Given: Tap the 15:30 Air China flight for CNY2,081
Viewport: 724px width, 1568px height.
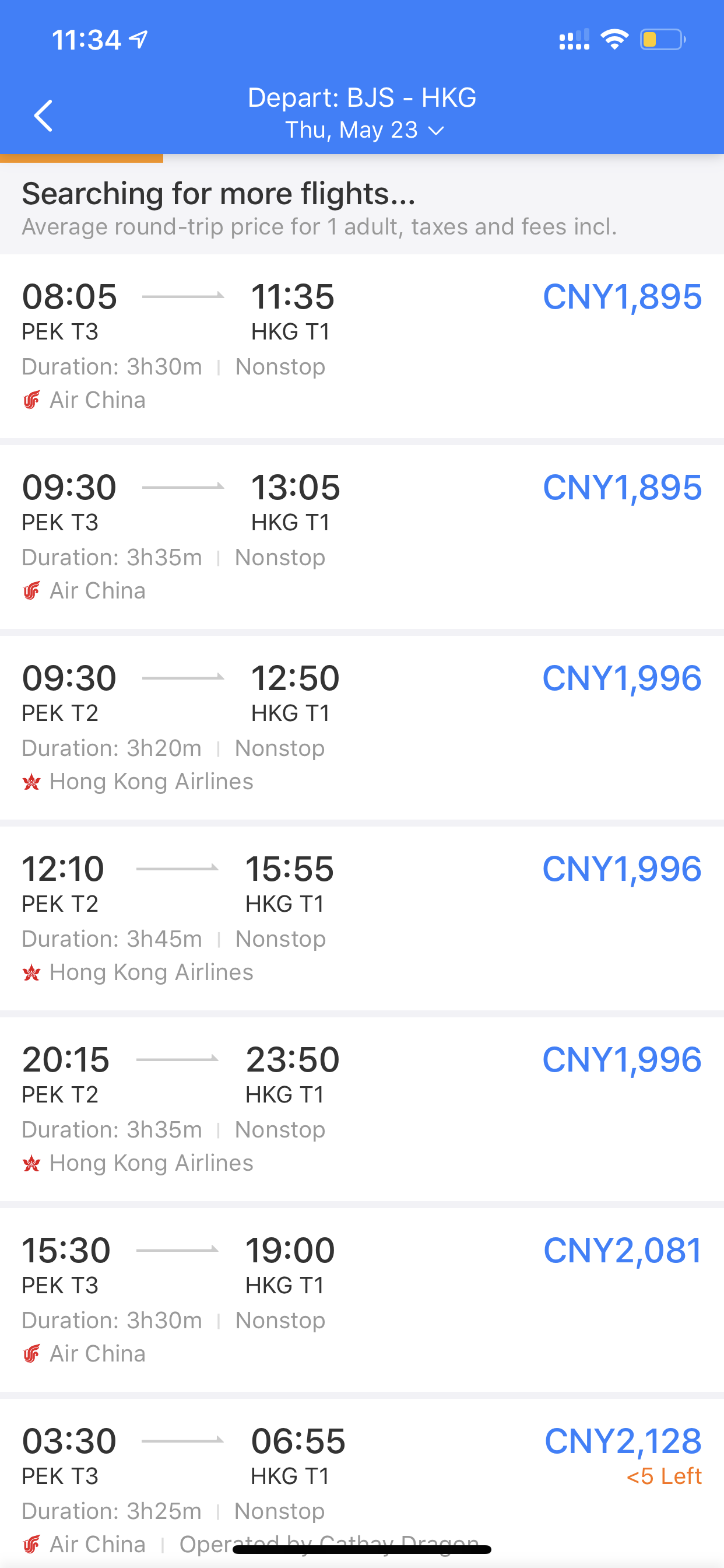Looking at the screenshot, I should (362, 1300).
